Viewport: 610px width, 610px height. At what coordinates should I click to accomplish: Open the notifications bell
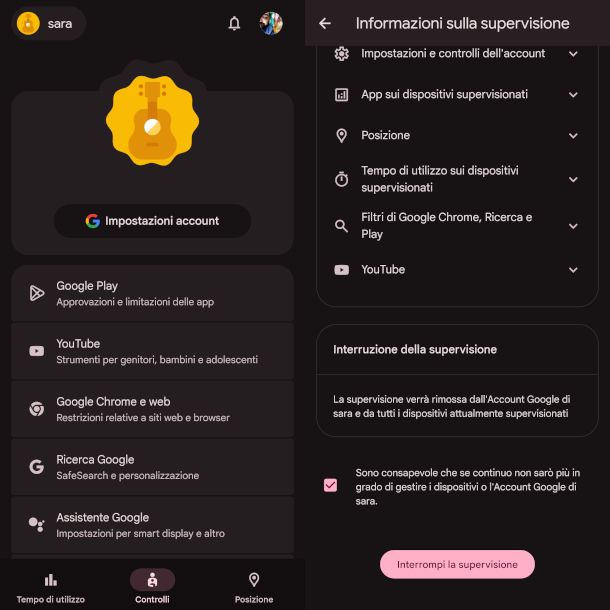tap(234, 23)
